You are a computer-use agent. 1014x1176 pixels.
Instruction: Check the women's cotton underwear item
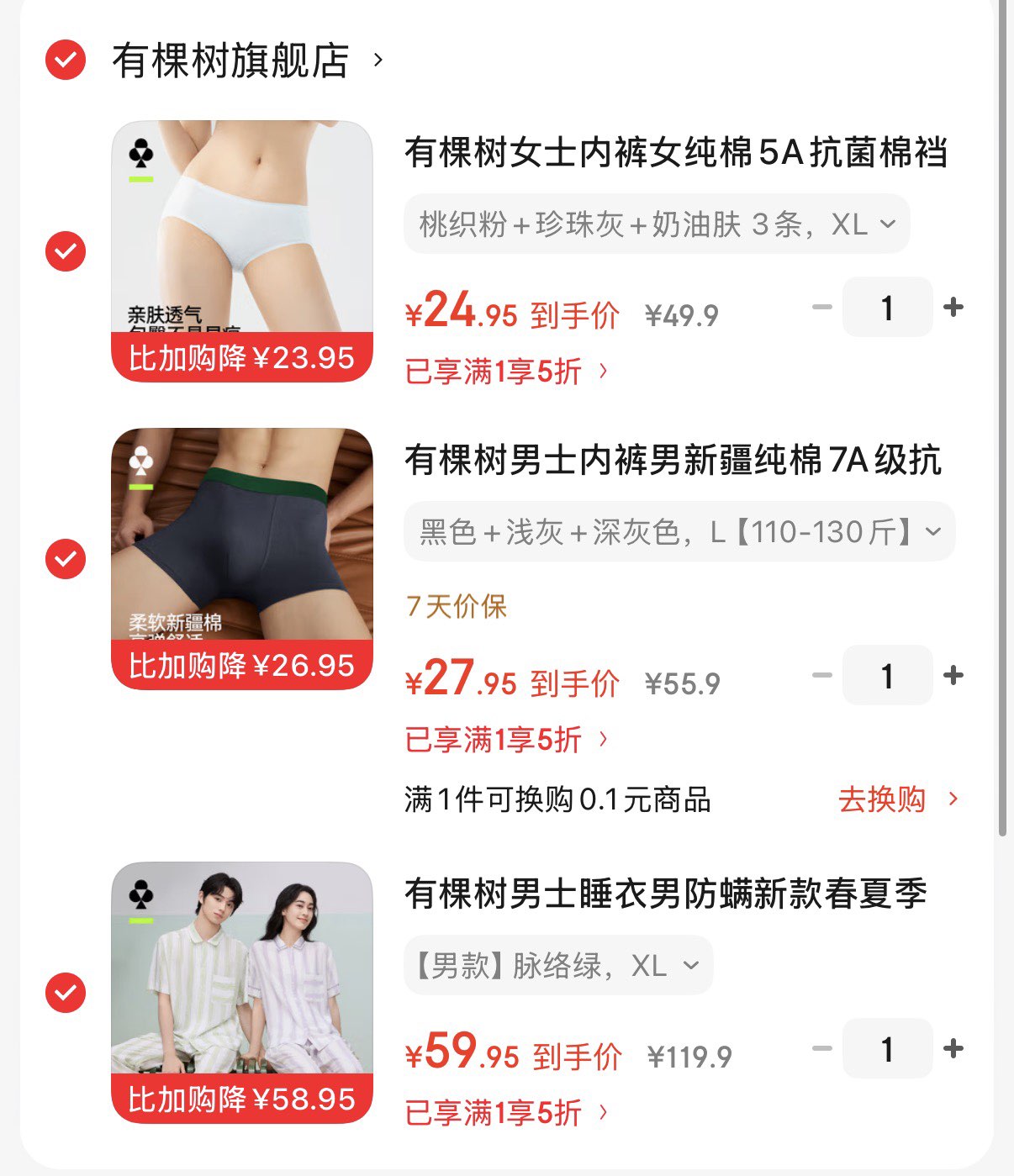pyautogui.click(x=65, y=250)
